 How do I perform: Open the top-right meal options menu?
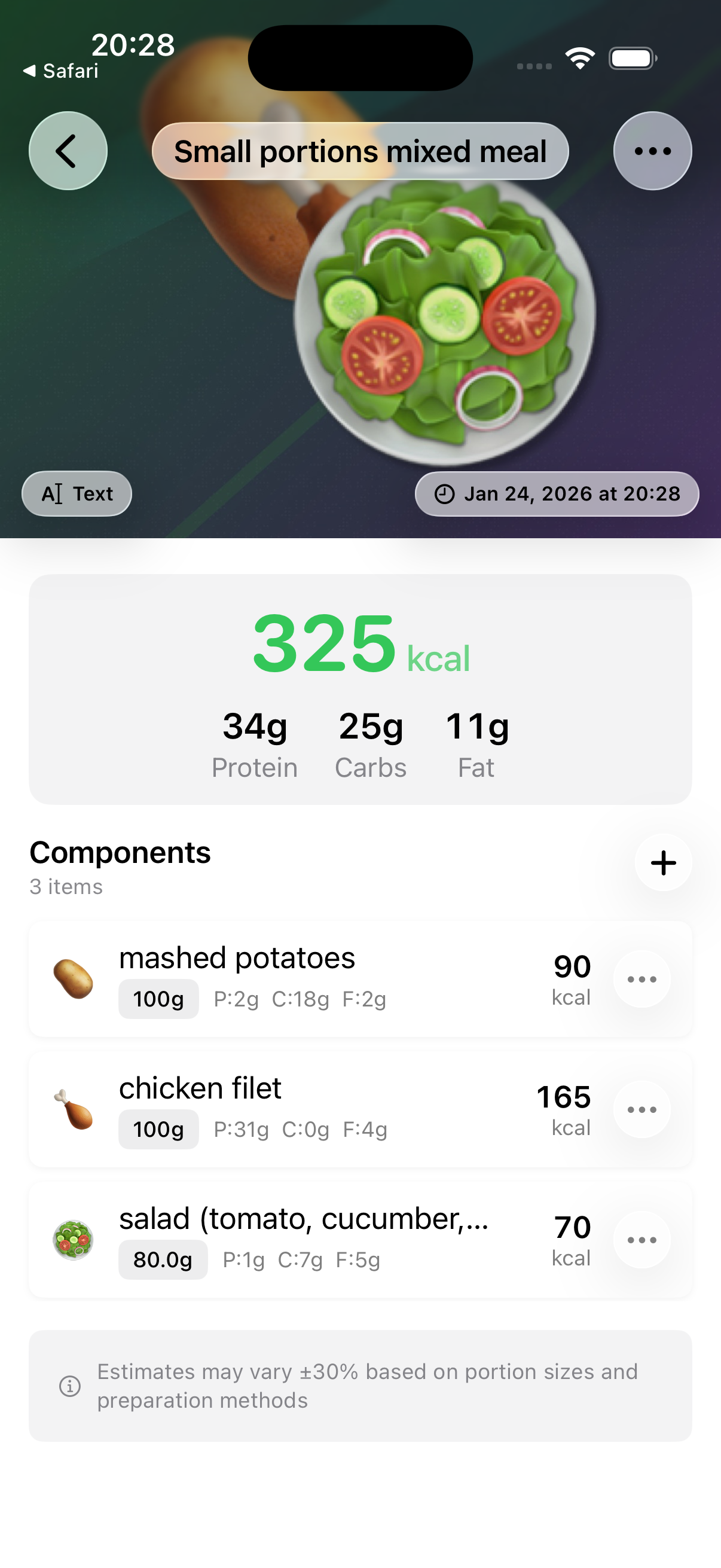(652, 151)
